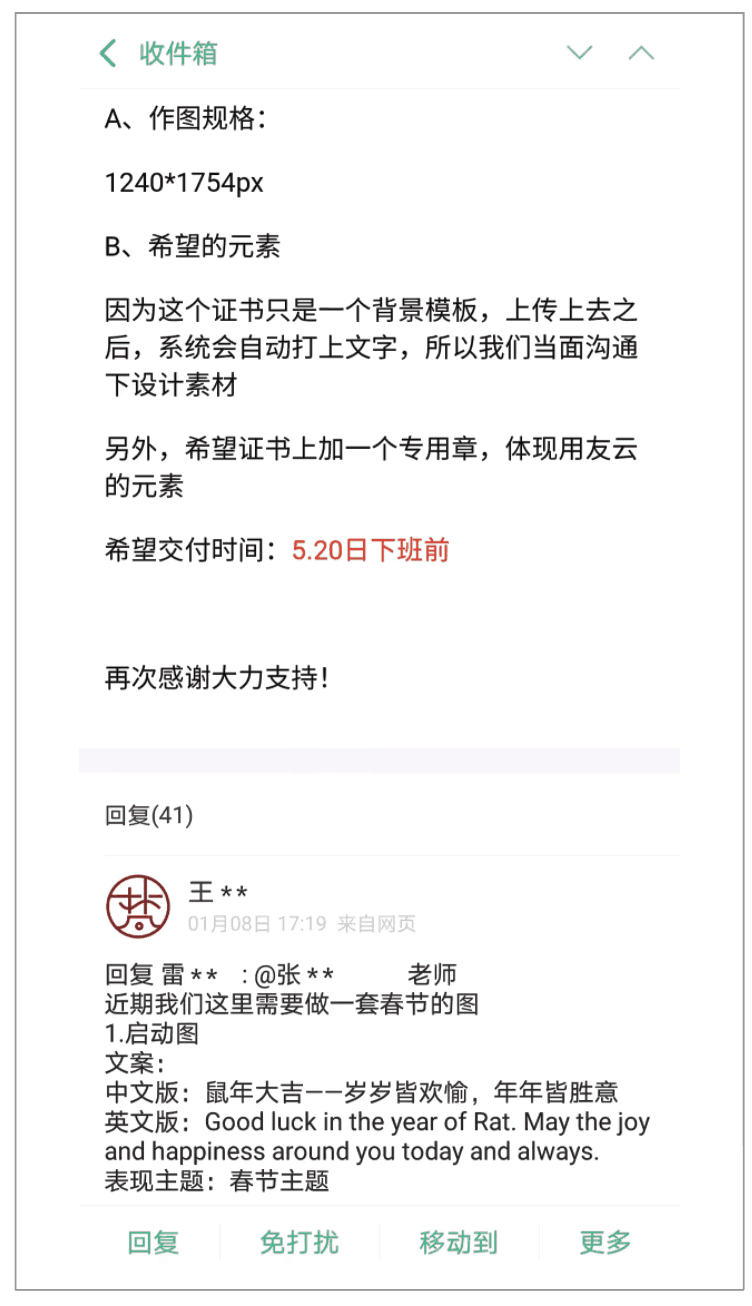This screenshot has width=752, height=1306.
Task: Open the 更多 options menu
Action: click(604, 1242)
